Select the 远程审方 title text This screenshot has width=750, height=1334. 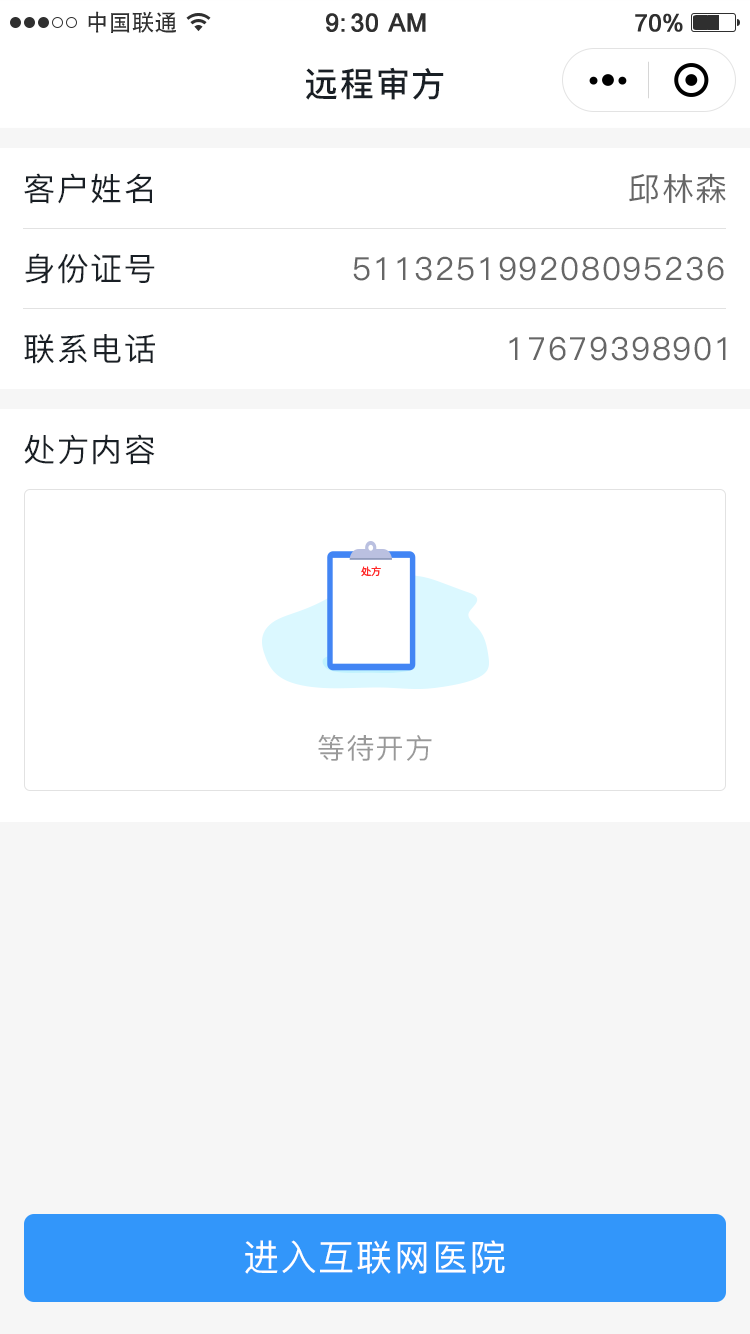coord(374,85)
